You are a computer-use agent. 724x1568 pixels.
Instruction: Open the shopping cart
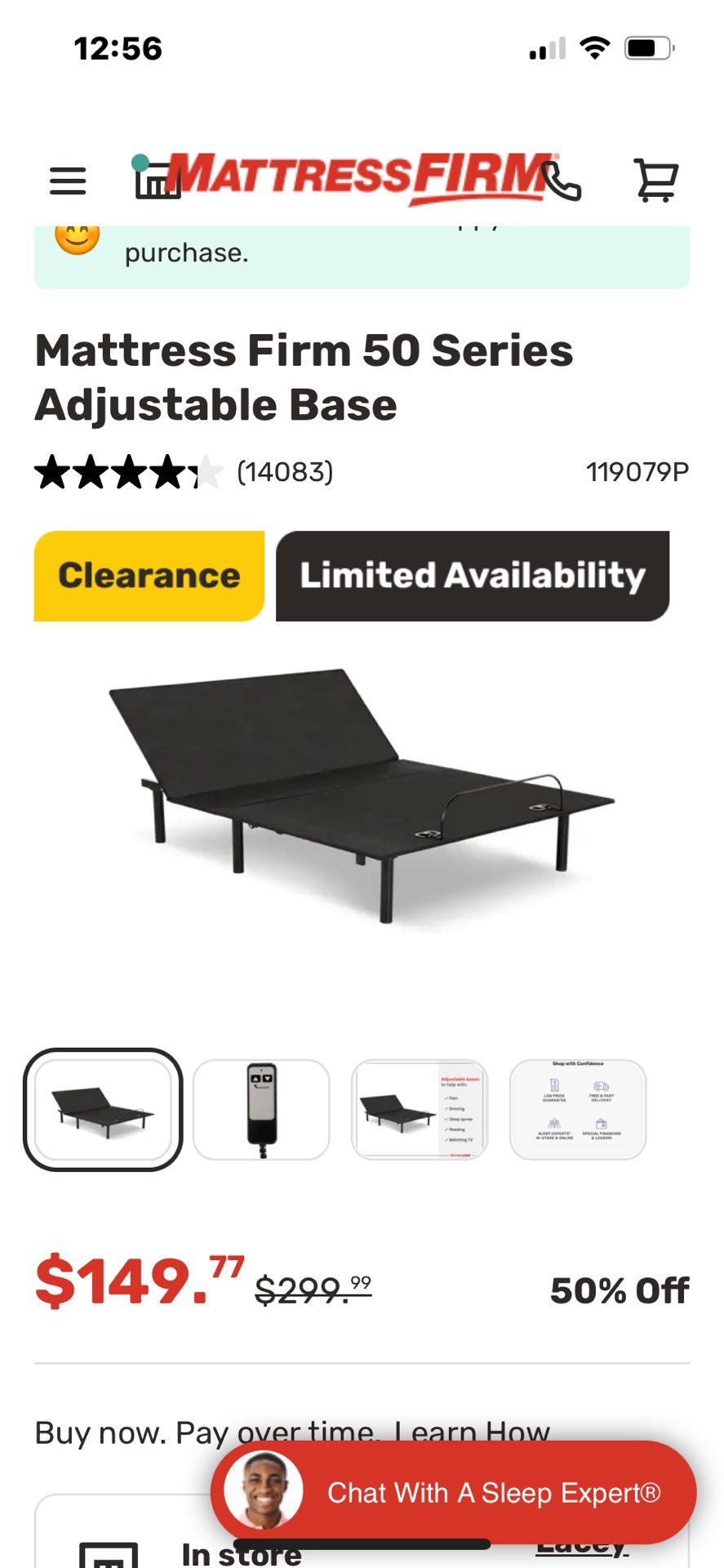(x=656, y=180)
